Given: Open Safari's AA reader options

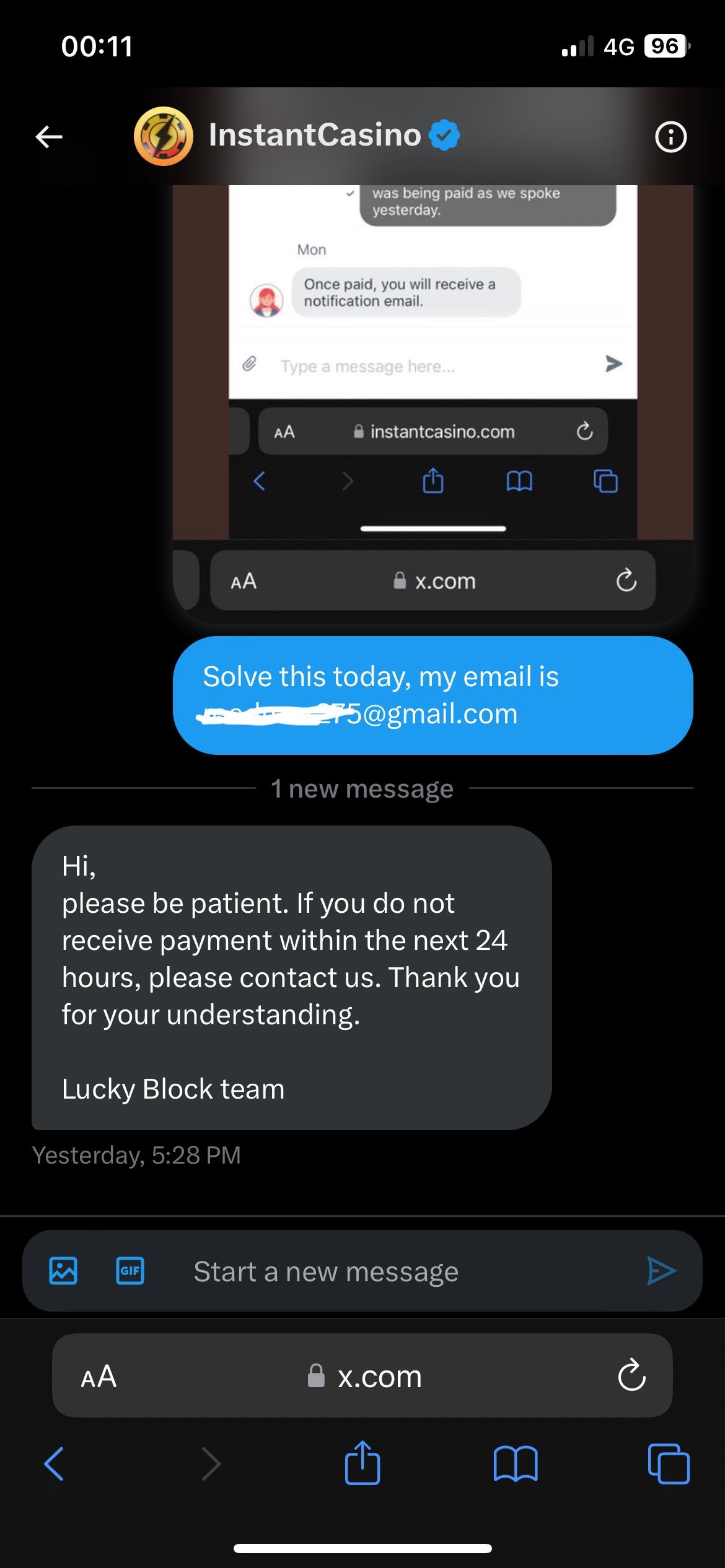Looking at the screenshot, I should pos(99,1376).
